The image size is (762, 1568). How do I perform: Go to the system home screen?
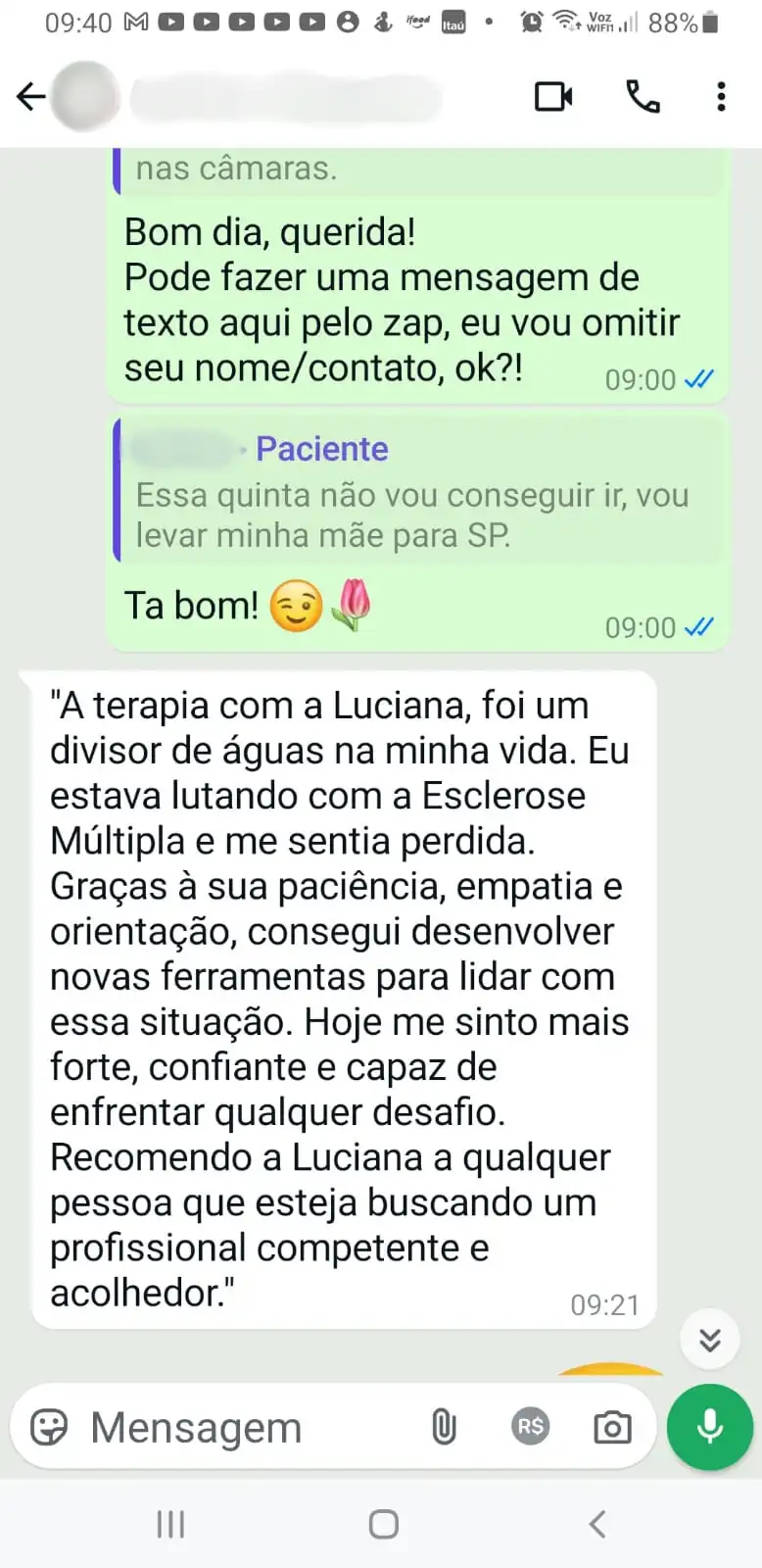[x=383, y=1524]
